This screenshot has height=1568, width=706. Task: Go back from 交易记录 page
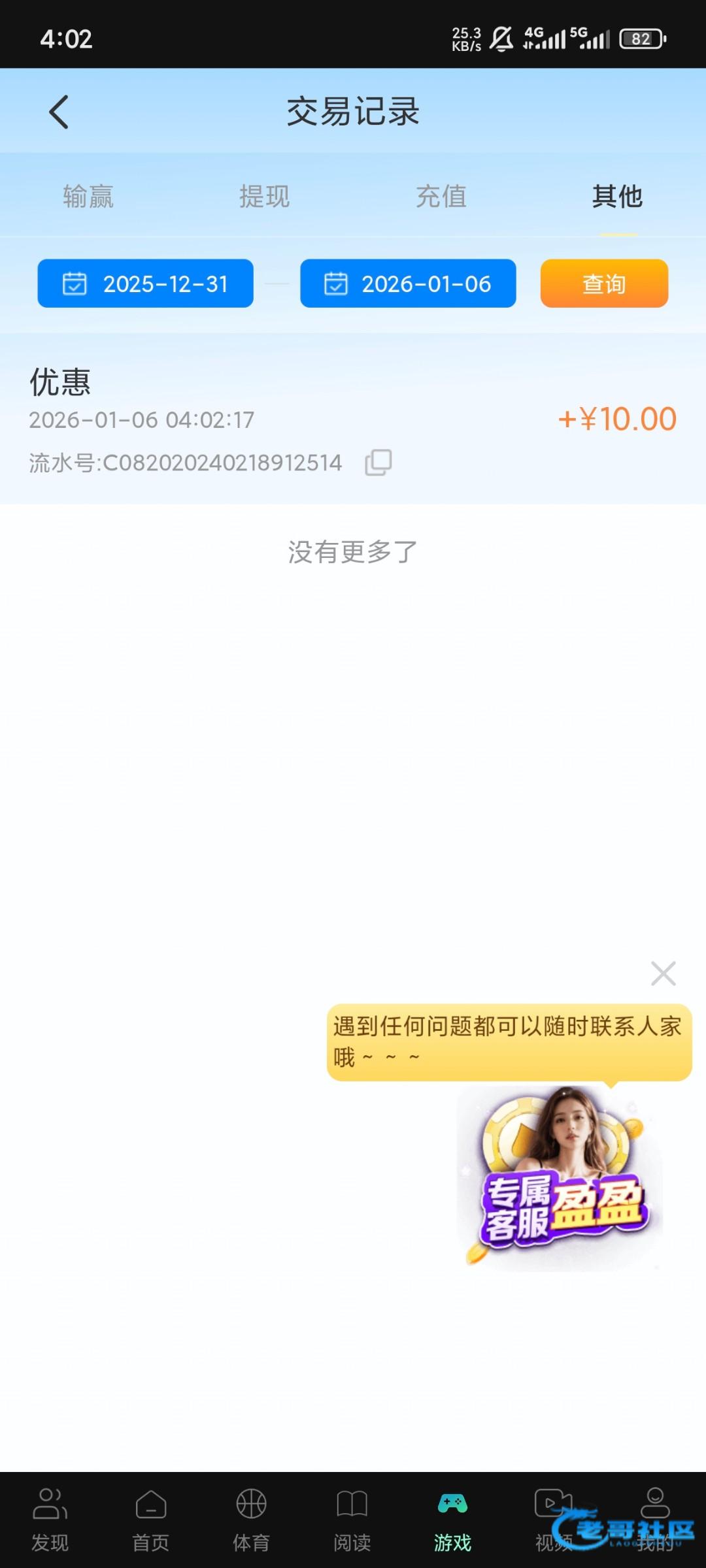click(59, 112)
